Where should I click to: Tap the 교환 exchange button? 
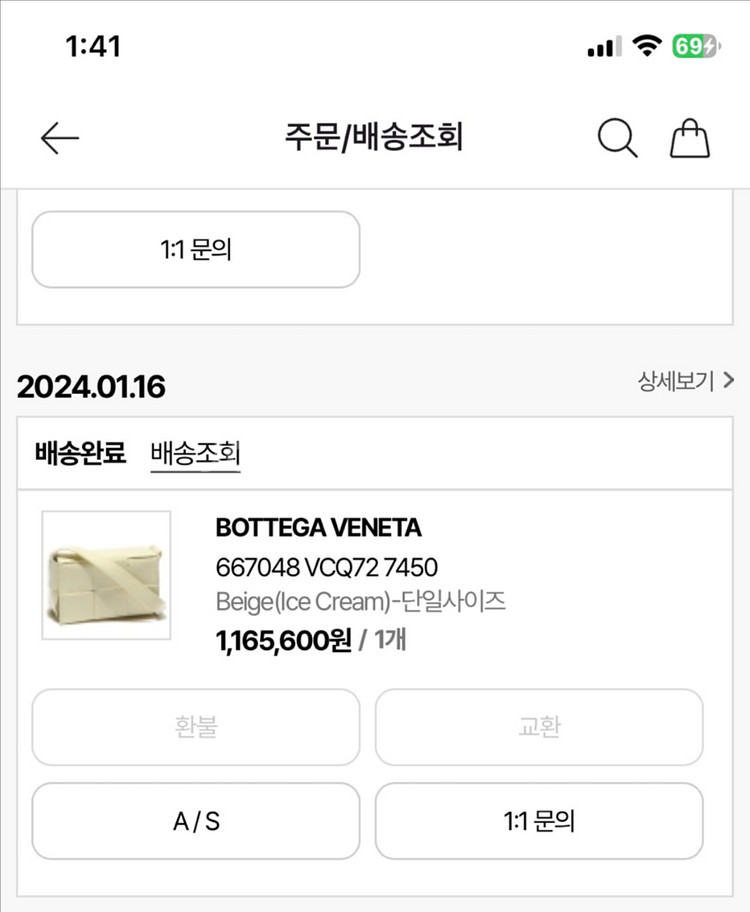point(539,727)
